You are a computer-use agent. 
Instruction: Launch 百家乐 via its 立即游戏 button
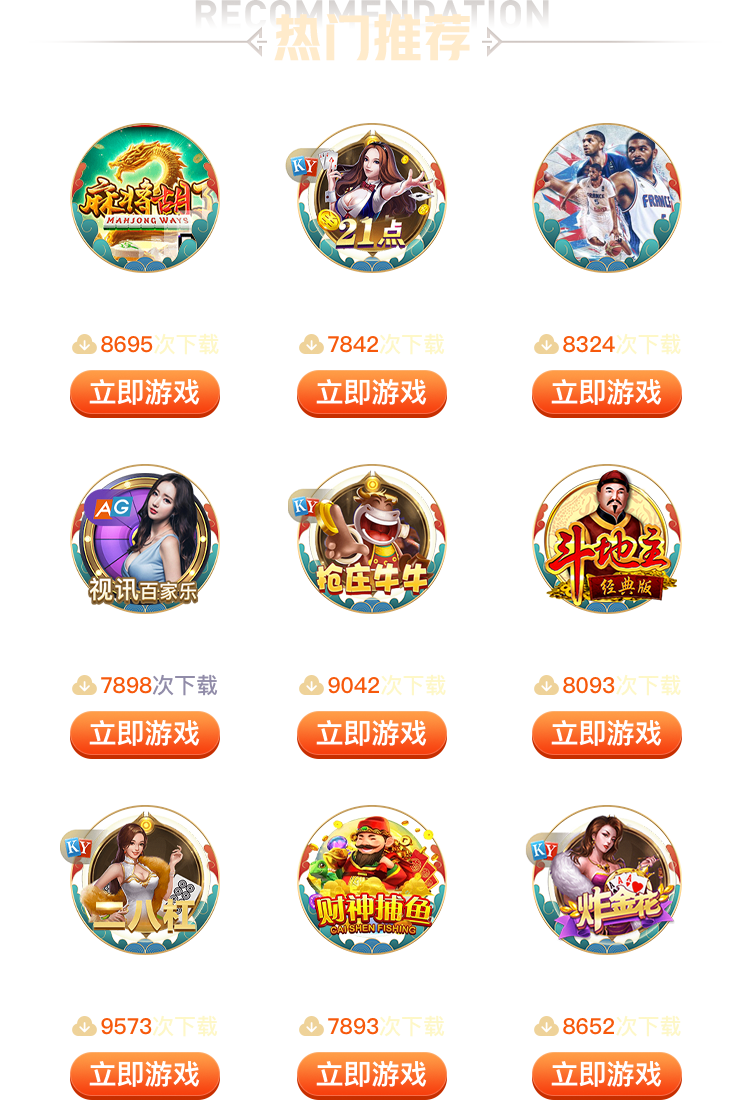pyautogui.click(x=144, y=734)
